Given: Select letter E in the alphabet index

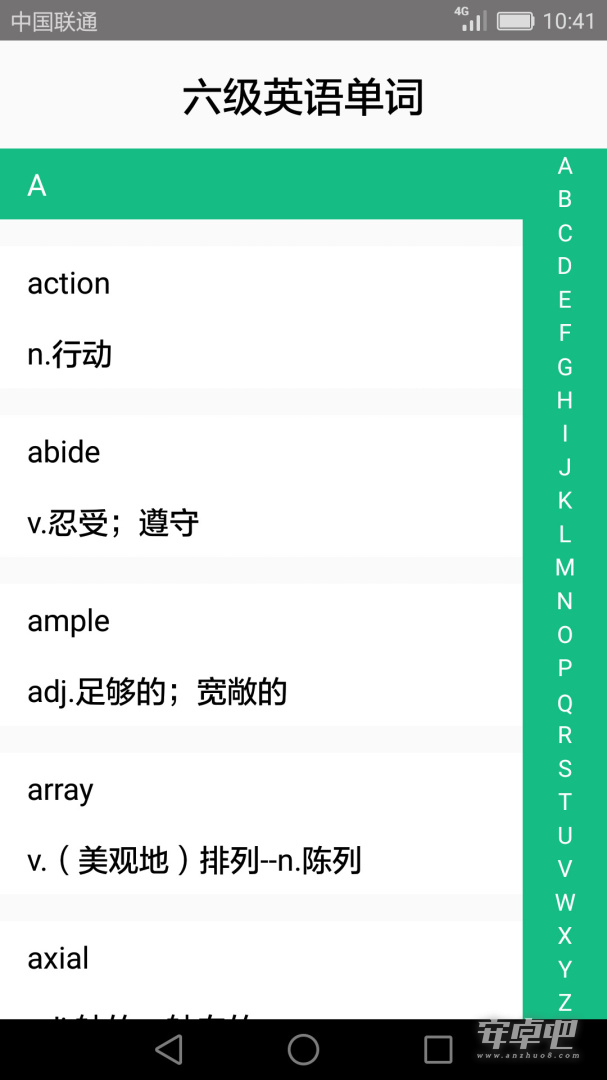Looking at the screenshot, I should (565, 300).
